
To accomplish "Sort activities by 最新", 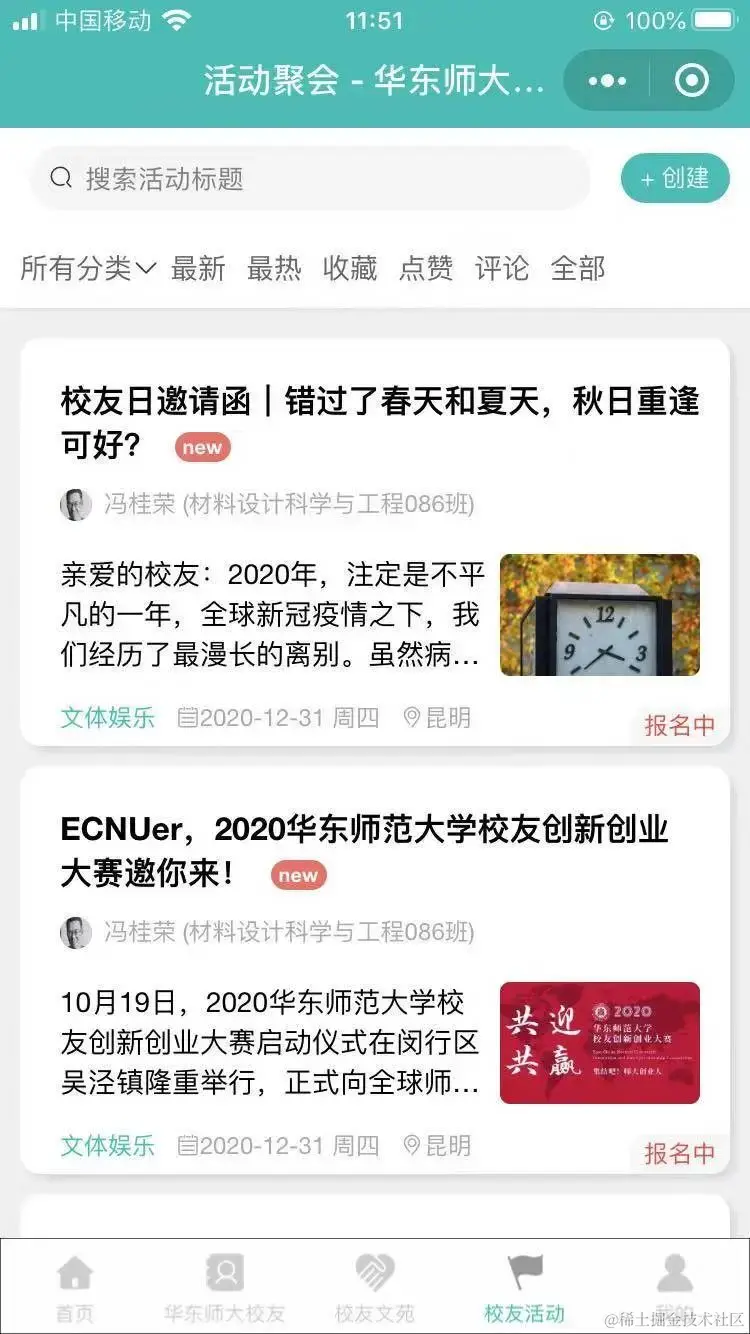I will click(x=198, y=268).
